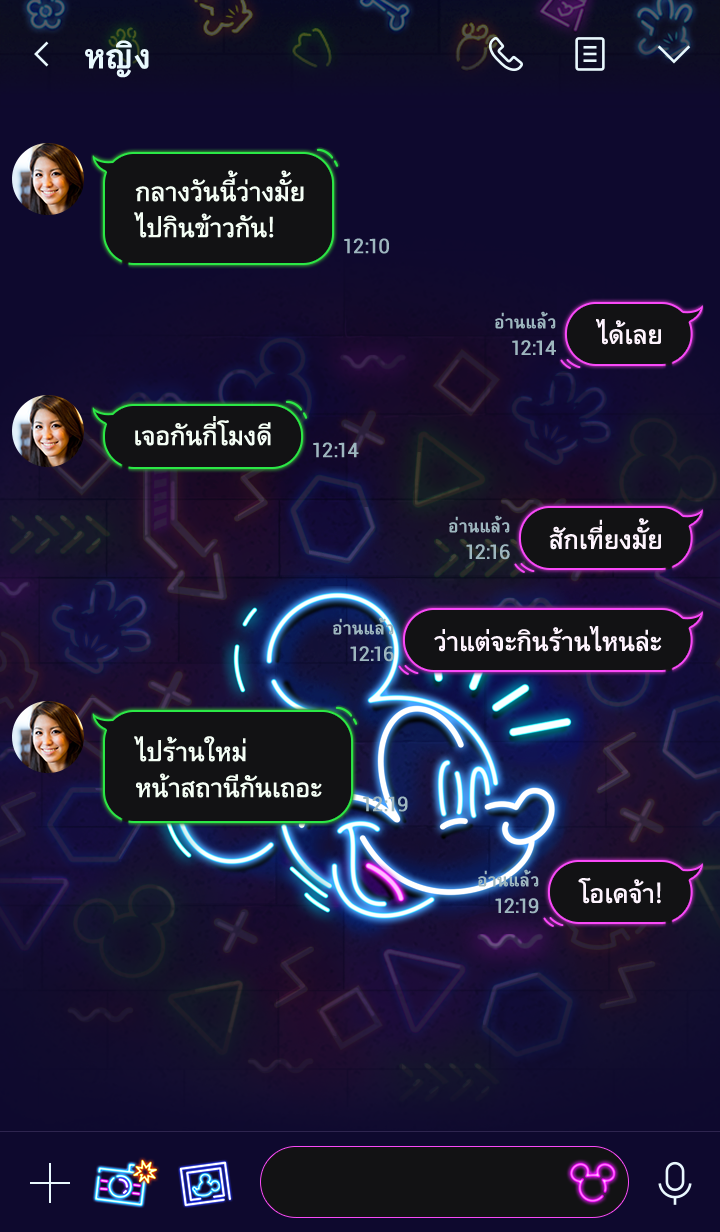The image size is (720, 1232).
Task: Open the plus attachment menu
Action: coord(50,1183)
